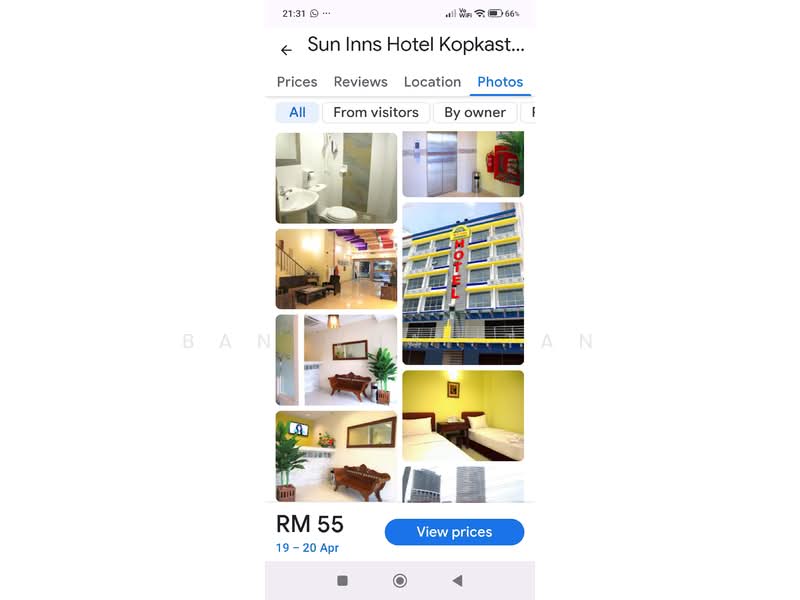Filter photos By owner
800x600 pixels.
pos(475,112)
